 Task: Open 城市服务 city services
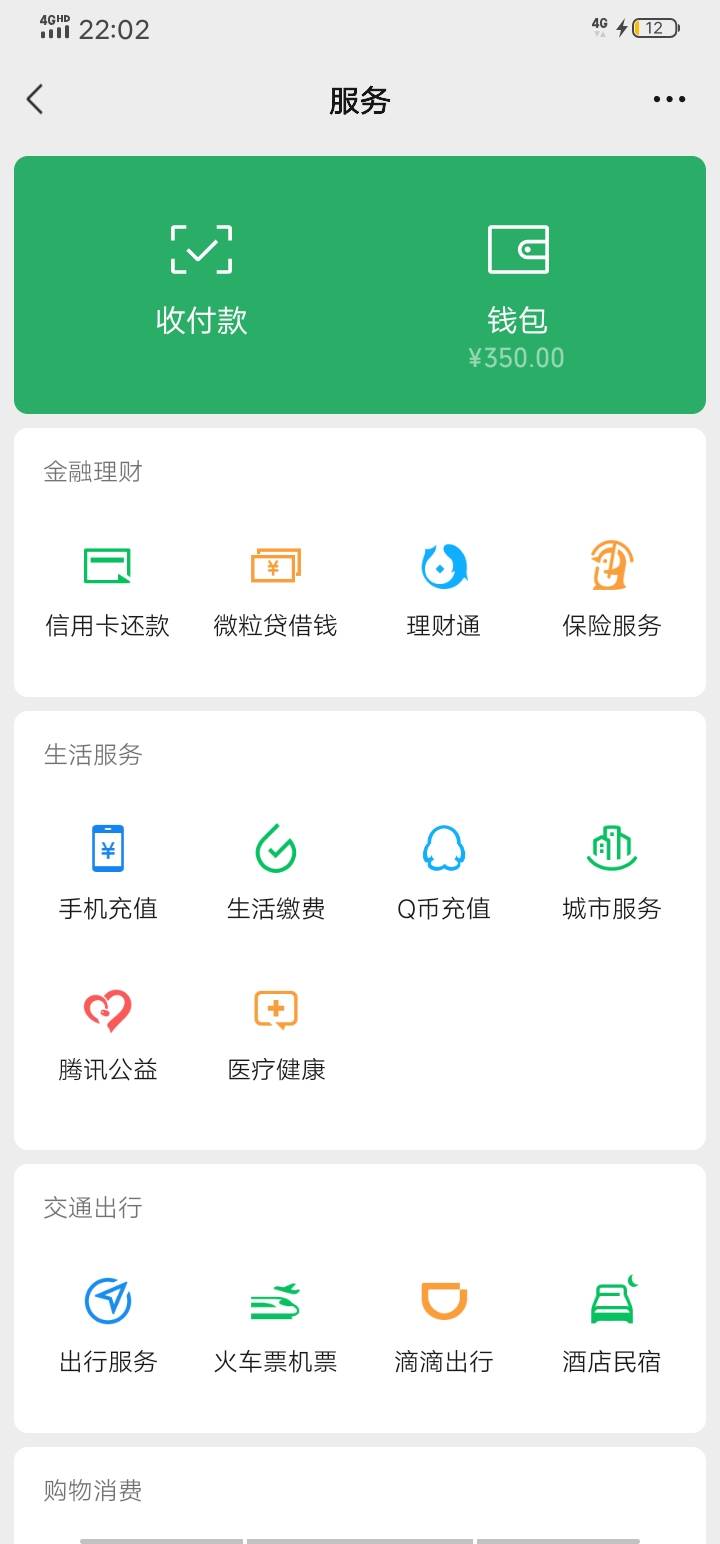pyautogui.click(x=611, y=873)
